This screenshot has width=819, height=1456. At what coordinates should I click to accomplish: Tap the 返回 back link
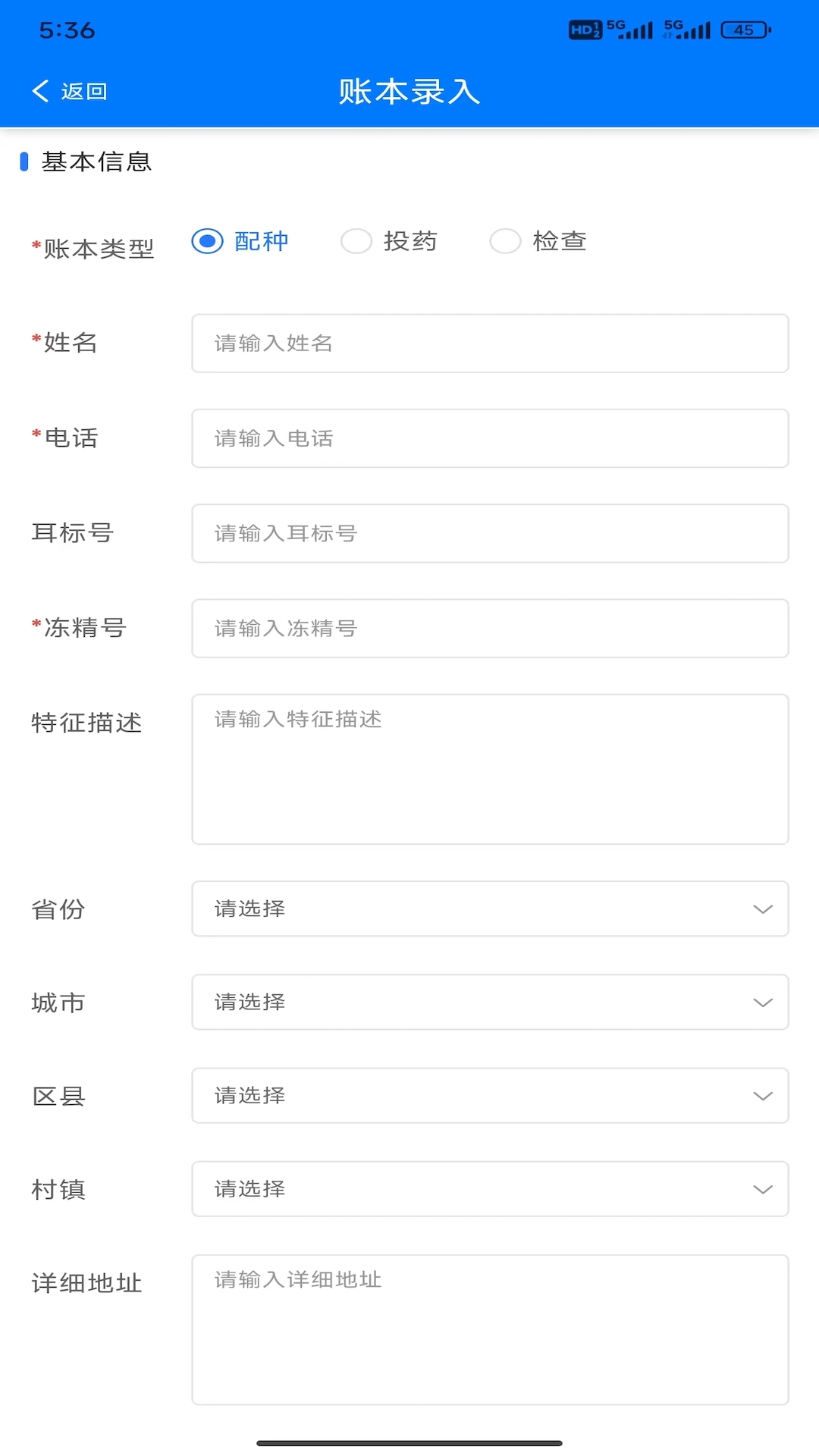click(x=83, y=91)
